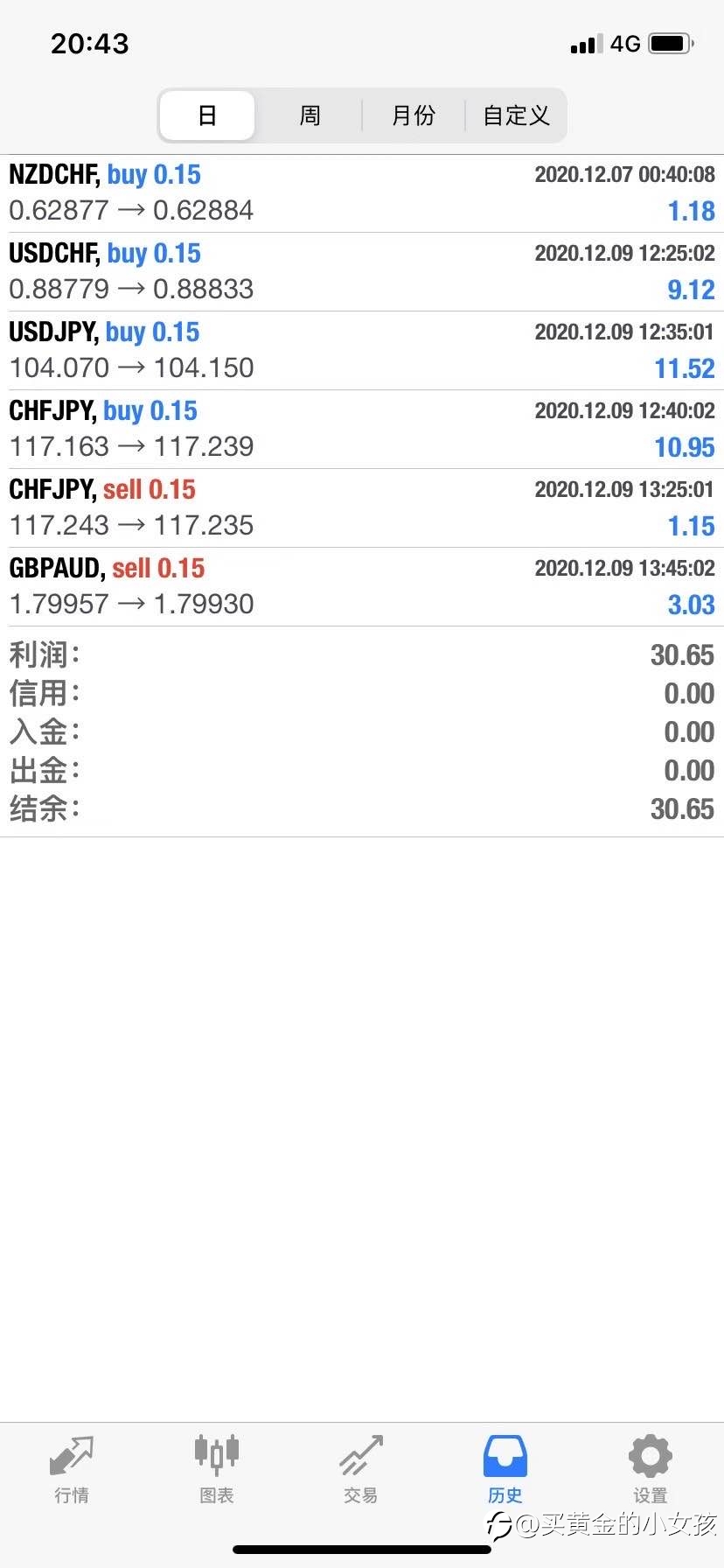Switch to the 周 (week) period
Screen dimensions: 724x1568
pyautogui.click(x=310, y=115)
